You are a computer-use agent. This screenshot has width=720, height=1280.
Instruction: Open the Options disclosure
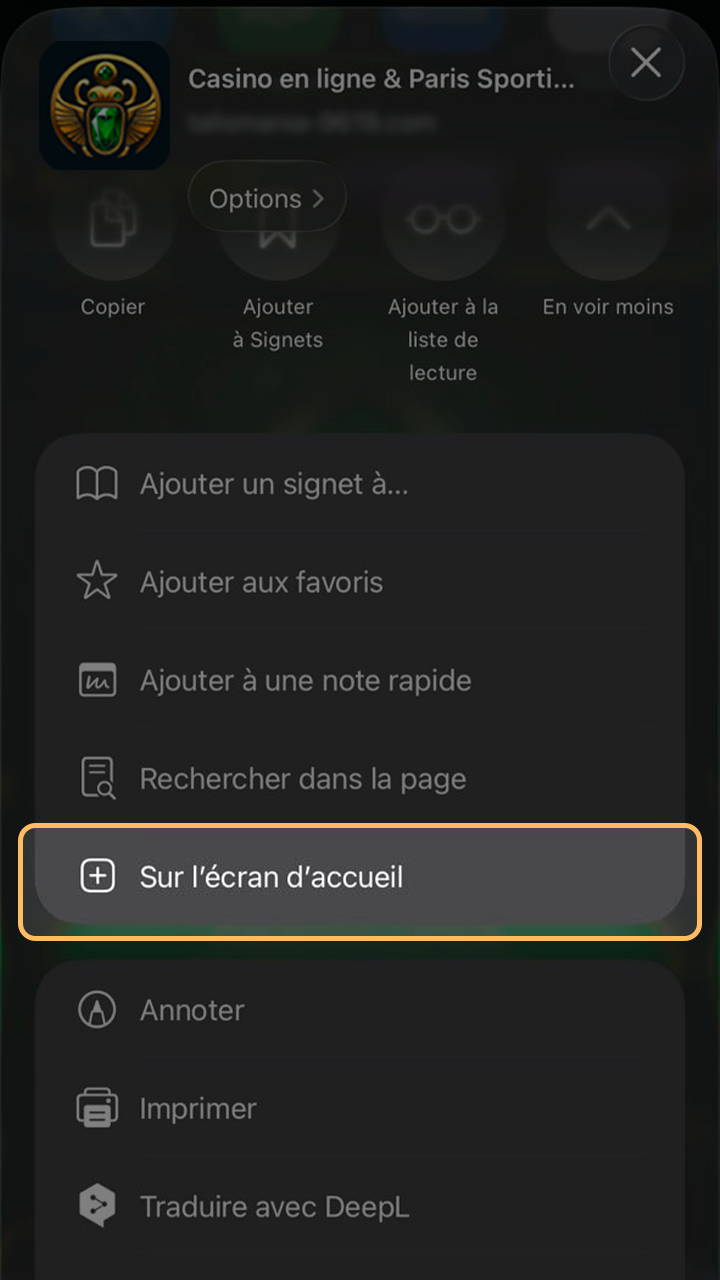click(x=266, y=197)
